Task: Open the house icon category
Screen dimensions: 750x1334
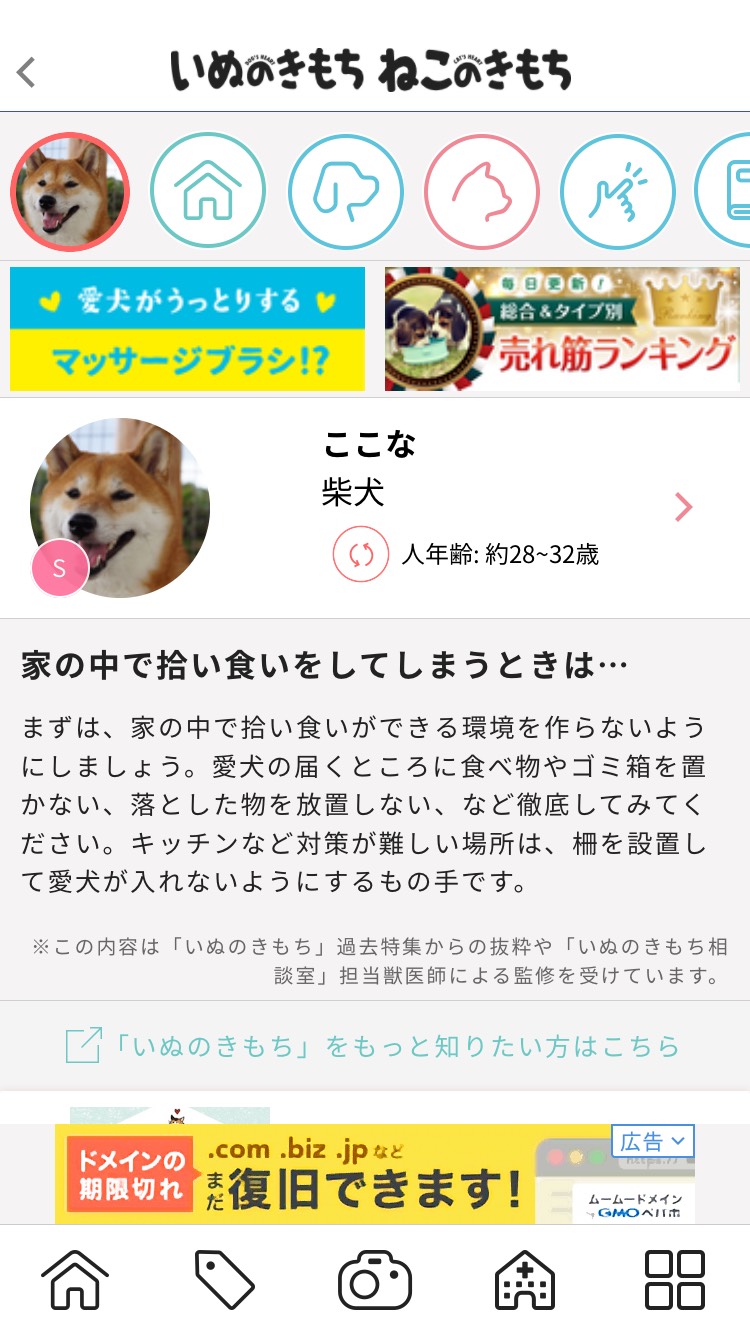Action: [x=208, y=191]
